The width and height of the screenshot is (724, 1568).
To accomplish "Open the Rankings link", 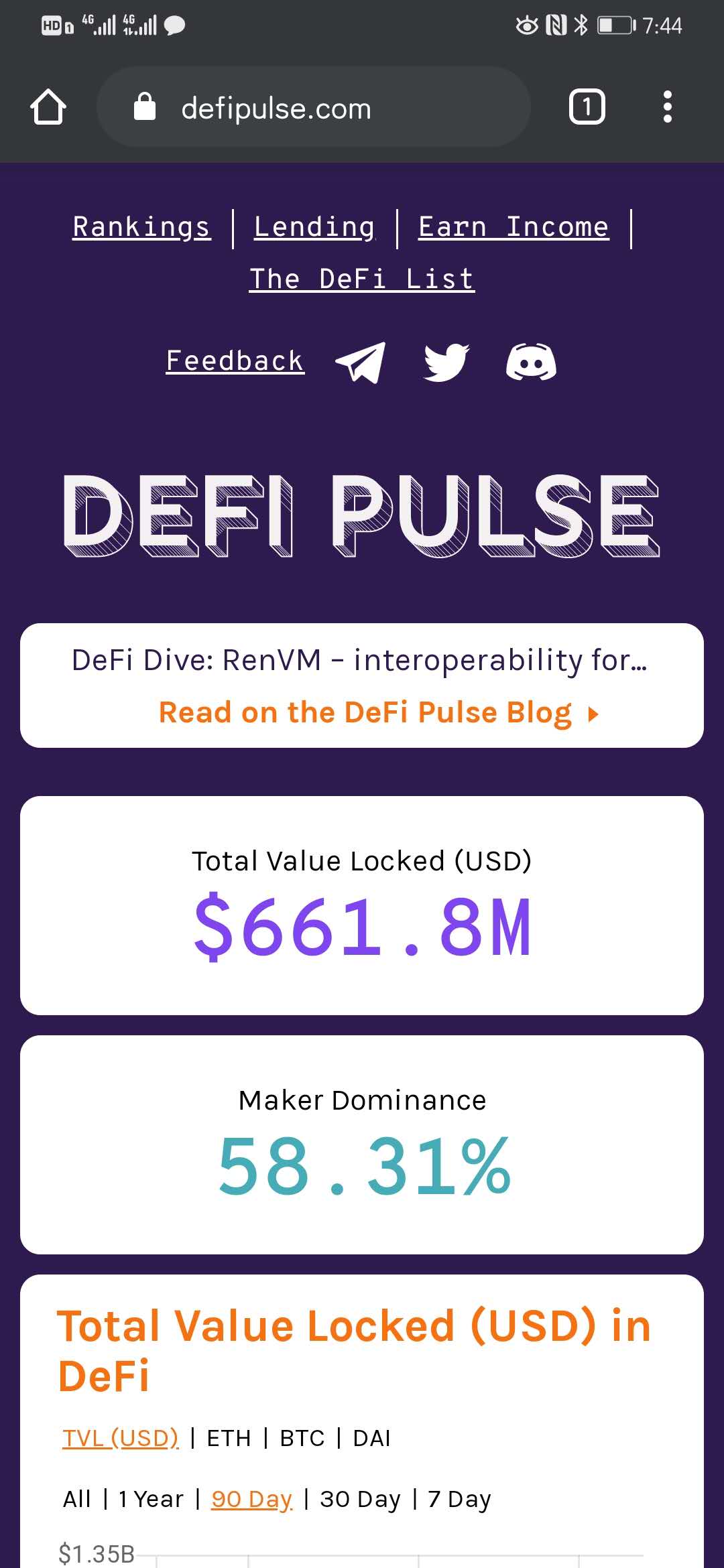I will click(x=141, y=227).
